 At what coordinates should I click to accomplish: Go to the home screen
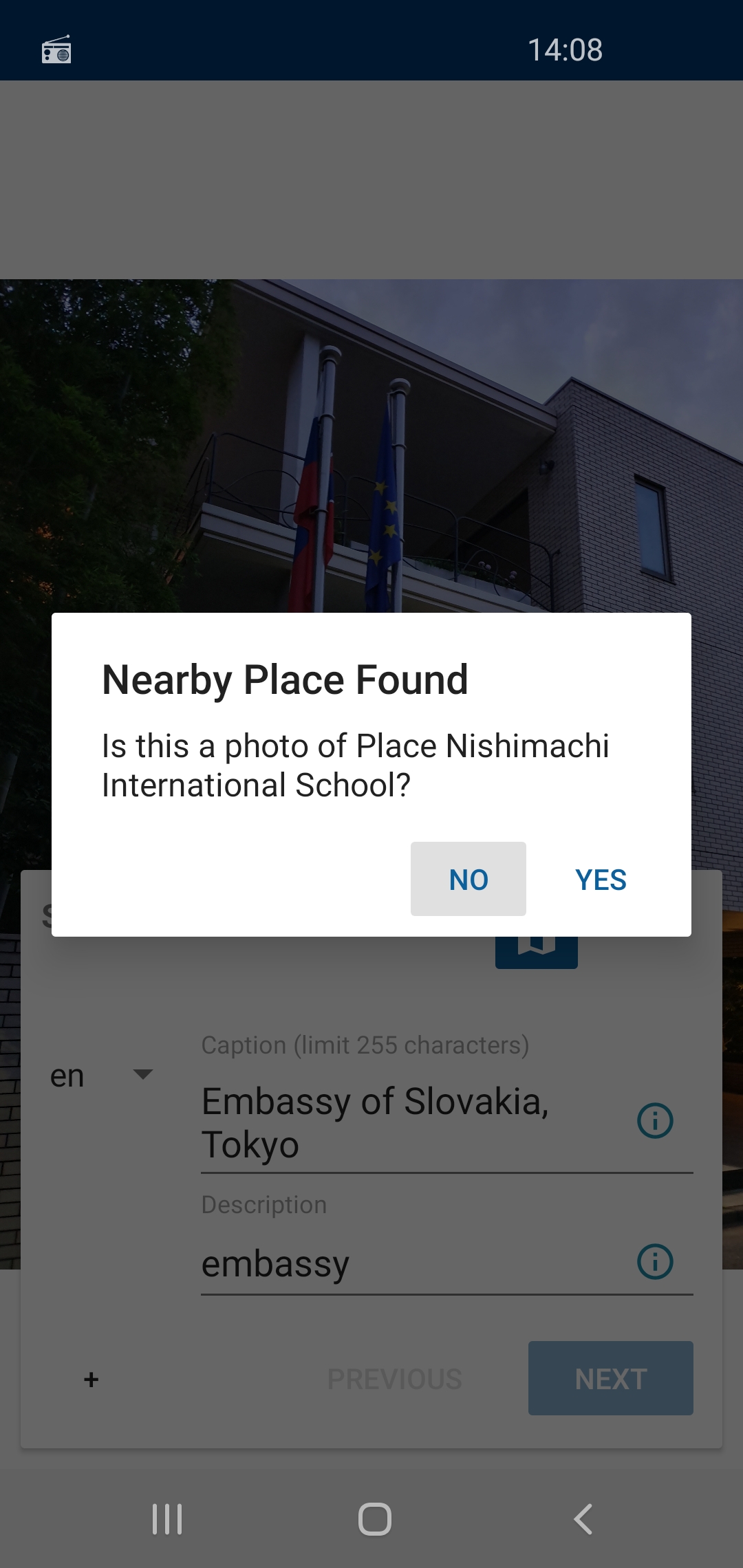point(375,1519)
